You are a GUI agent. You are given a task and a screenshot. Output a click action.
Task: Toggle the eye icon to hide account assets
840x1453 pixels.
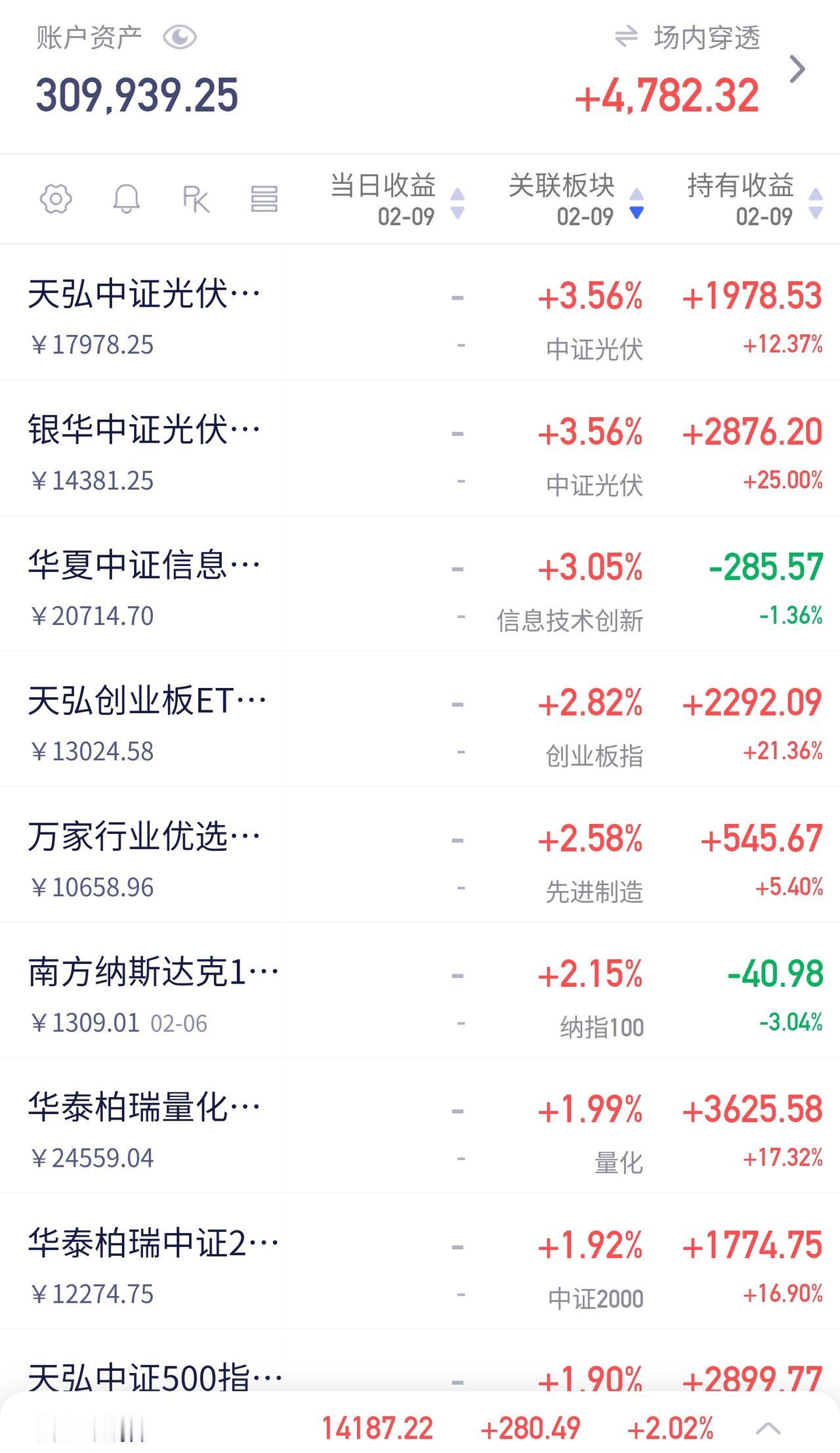pos(178,37)
